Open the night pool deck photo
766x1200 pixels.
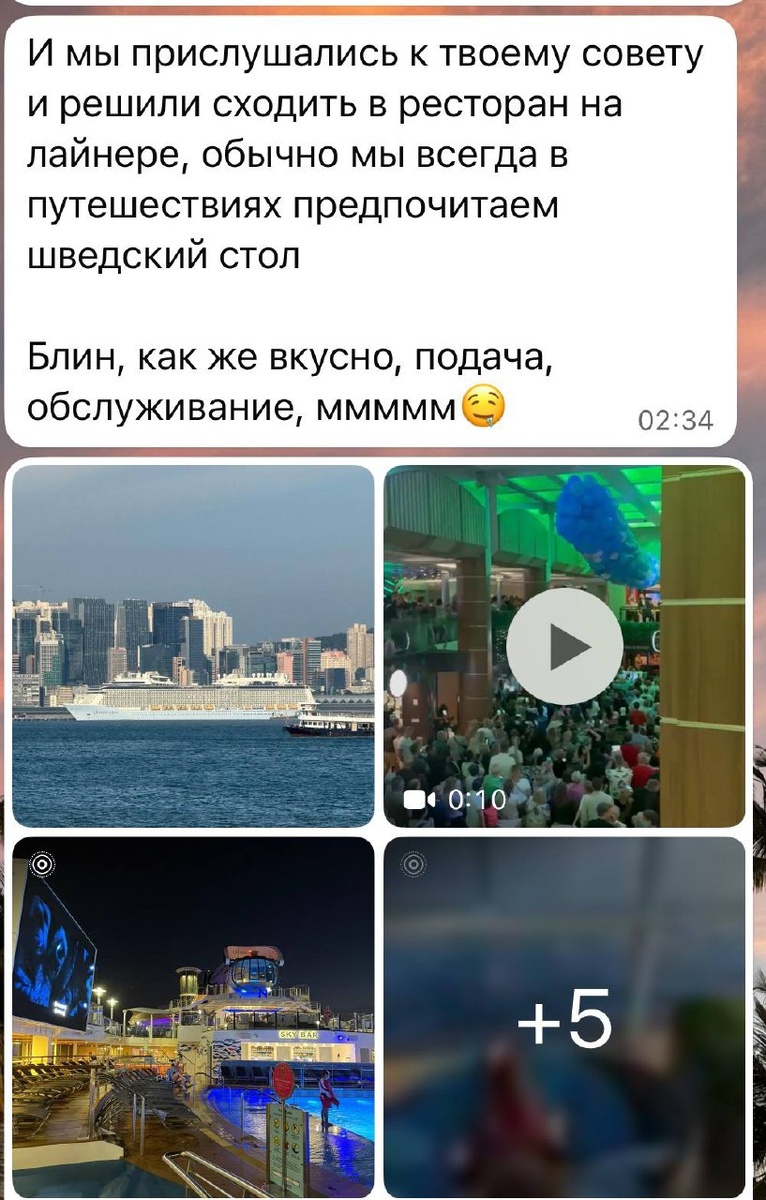click(x=193, y=1017)
